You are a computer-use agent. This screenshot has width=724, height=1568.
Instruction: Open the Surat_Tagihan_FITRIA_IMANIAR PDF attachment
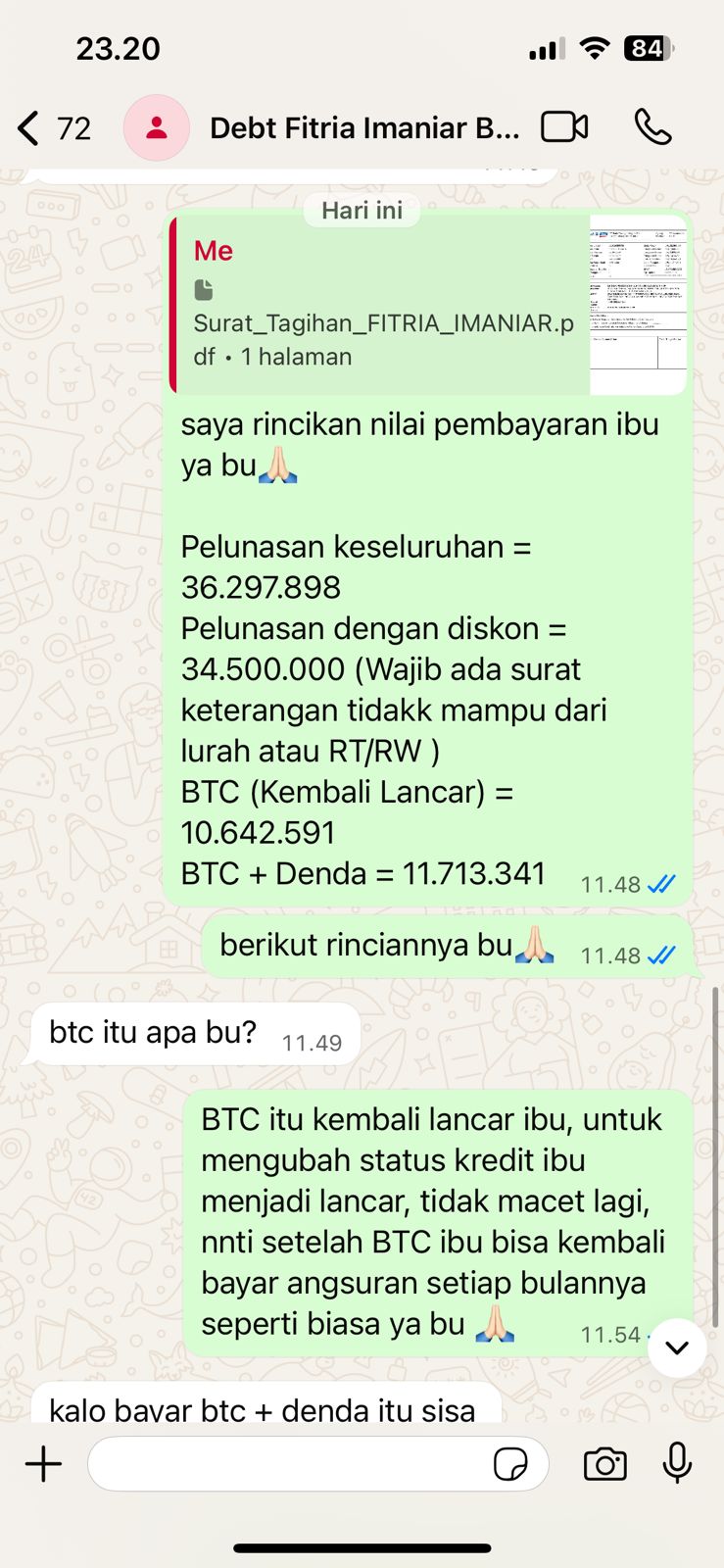[431, 306]
